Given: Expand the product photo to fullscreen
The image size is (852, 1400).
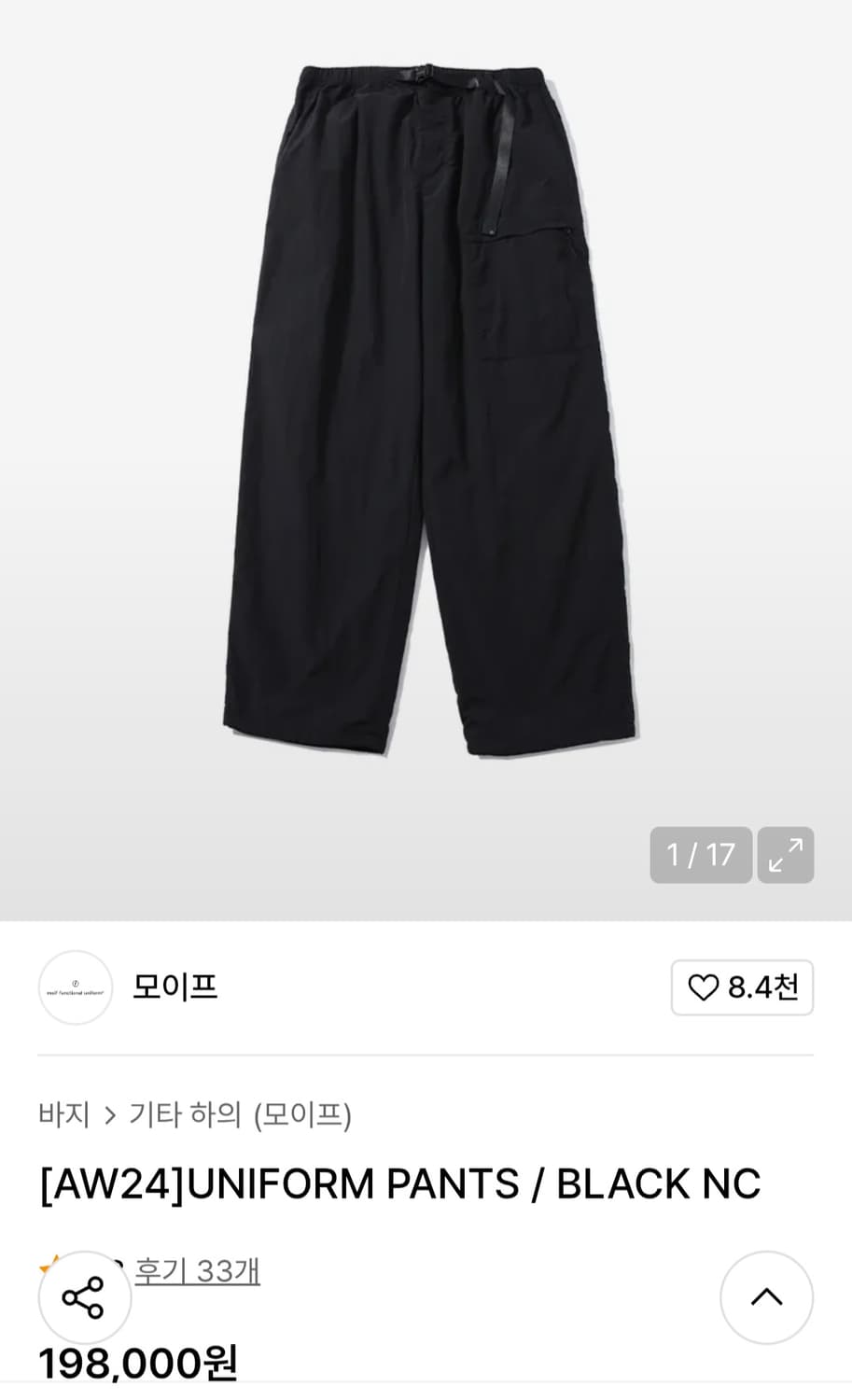Looking at the screenshot, I should click(785, 854).
